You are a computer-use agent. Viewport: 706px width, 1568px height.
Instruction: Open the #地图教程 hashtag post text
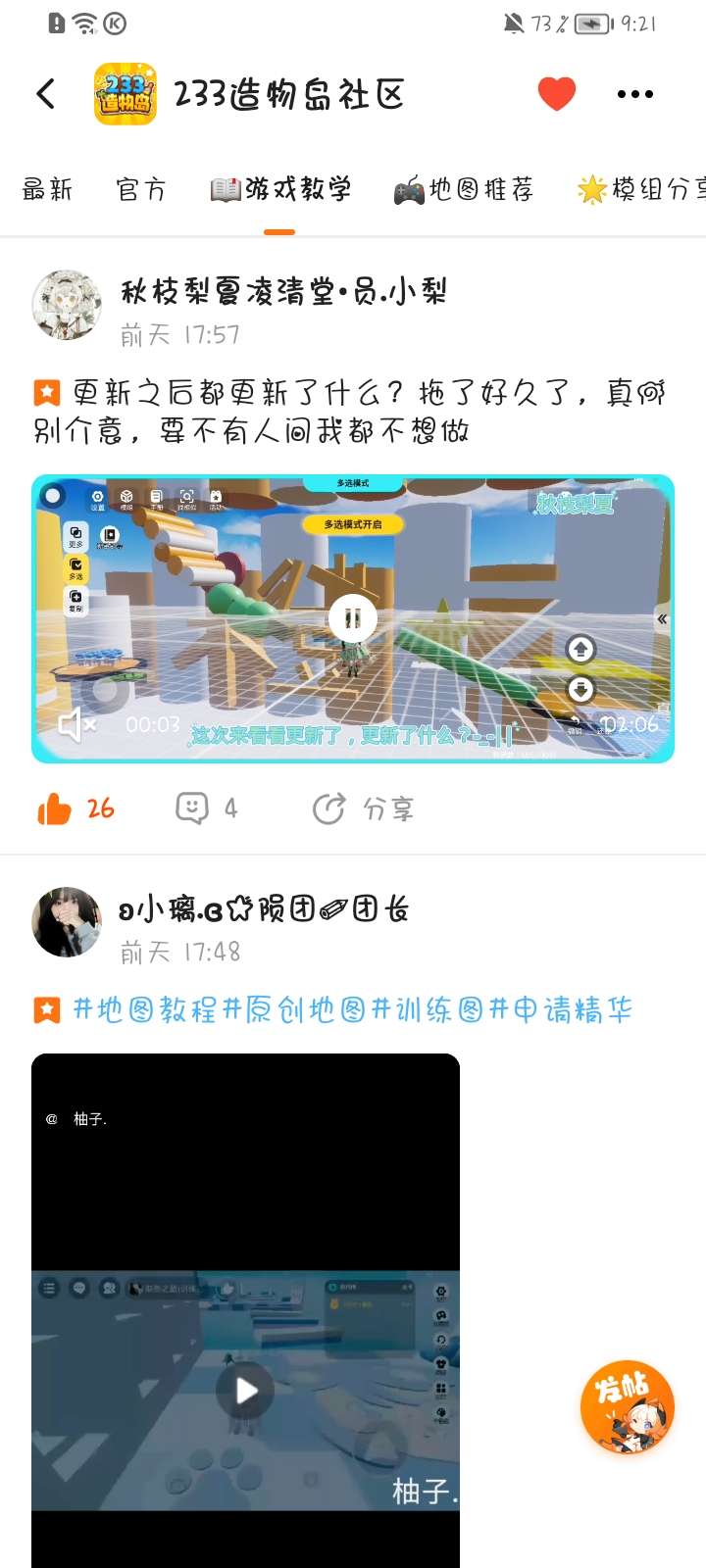coord(351,1009)
